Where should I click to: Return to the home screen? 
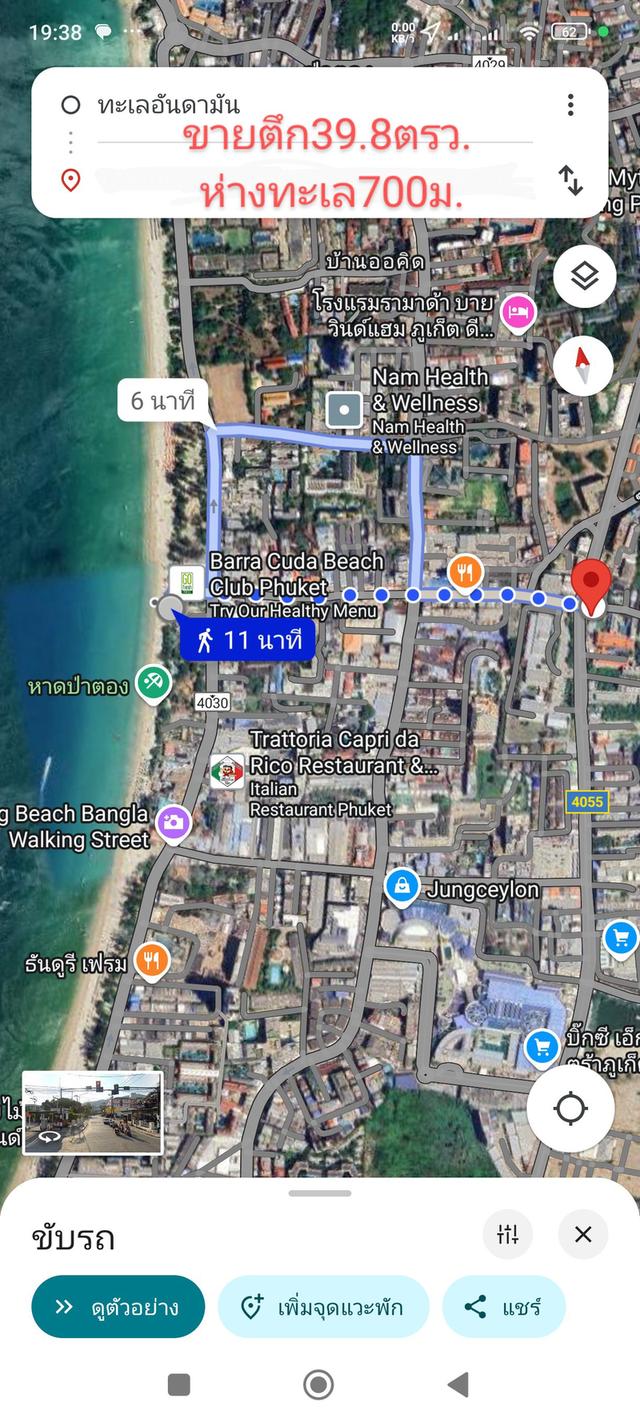pyautogui.click(x=319, y=1384)
